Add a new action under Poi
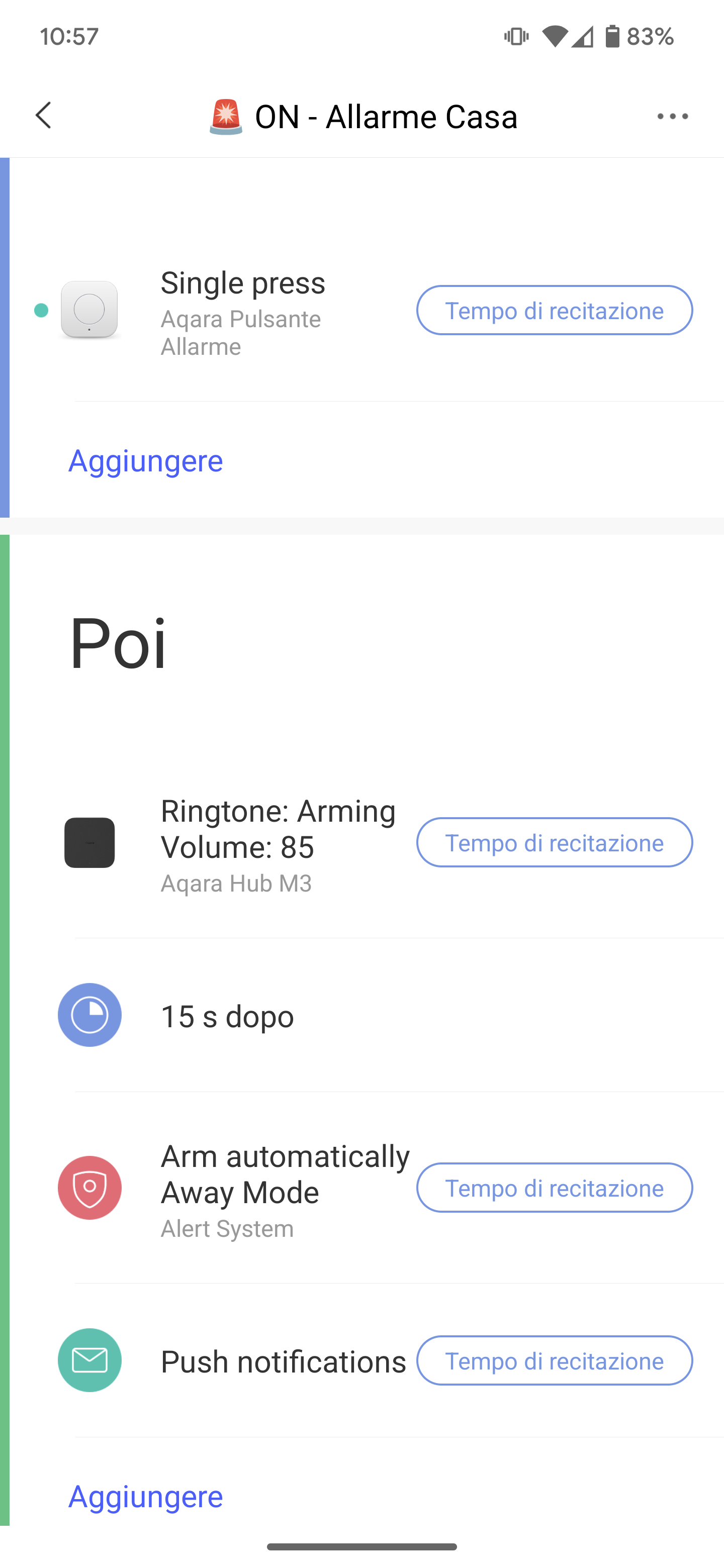724x1568 pixels. point(145,1497)
